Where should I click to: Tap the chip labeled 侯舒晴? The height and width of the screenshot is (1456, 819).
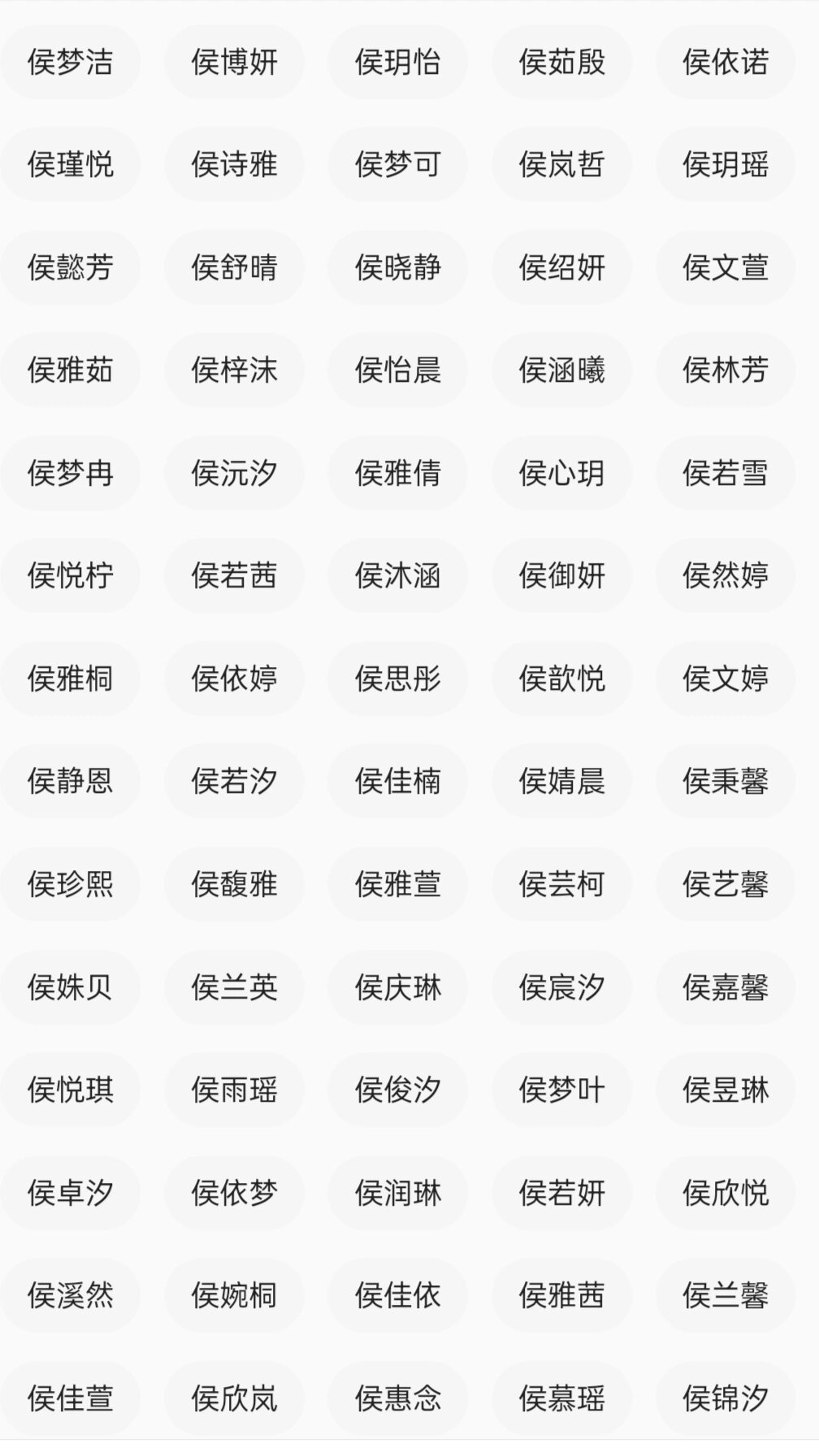pos(234,267)
